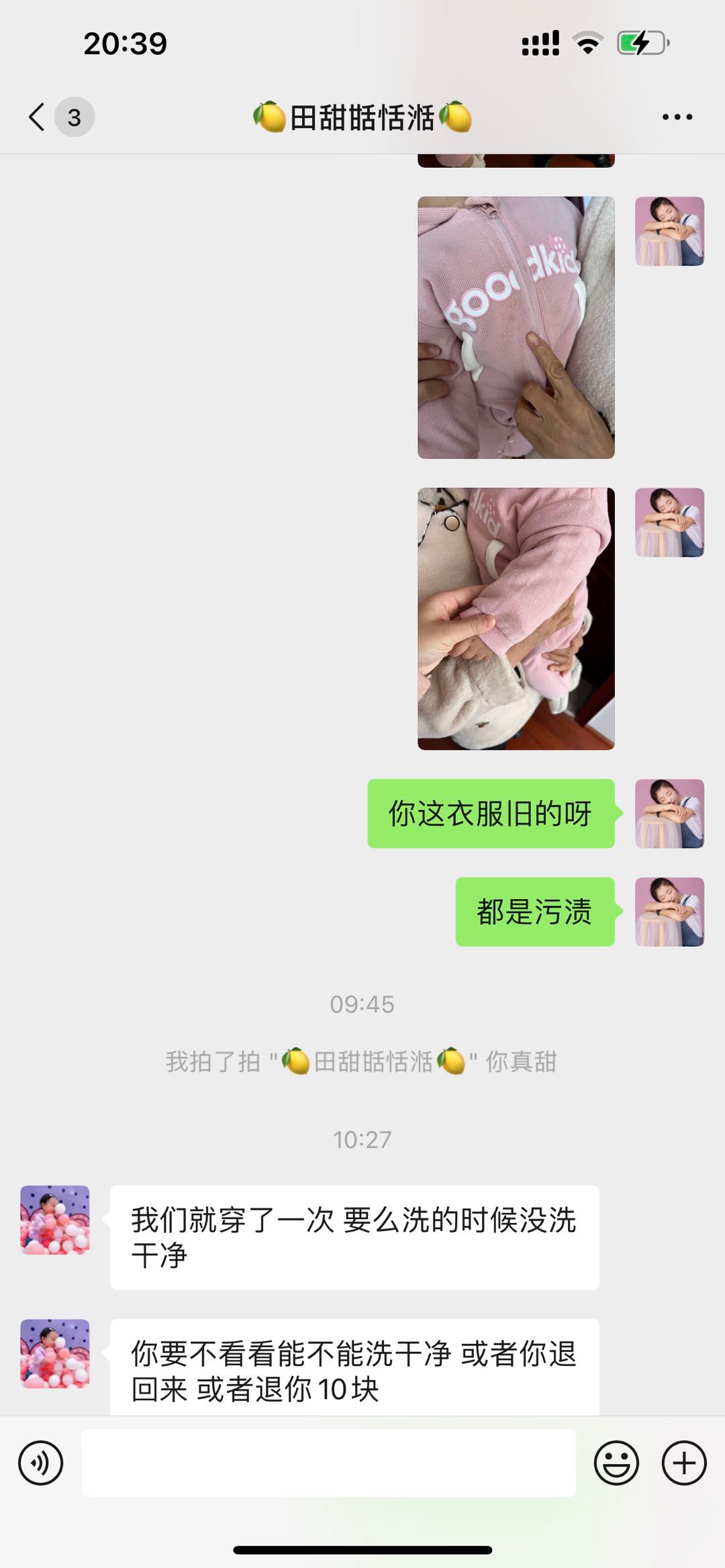Go back to the chat list
Screen dimensions: 725x1568
(x=38, y=117)
